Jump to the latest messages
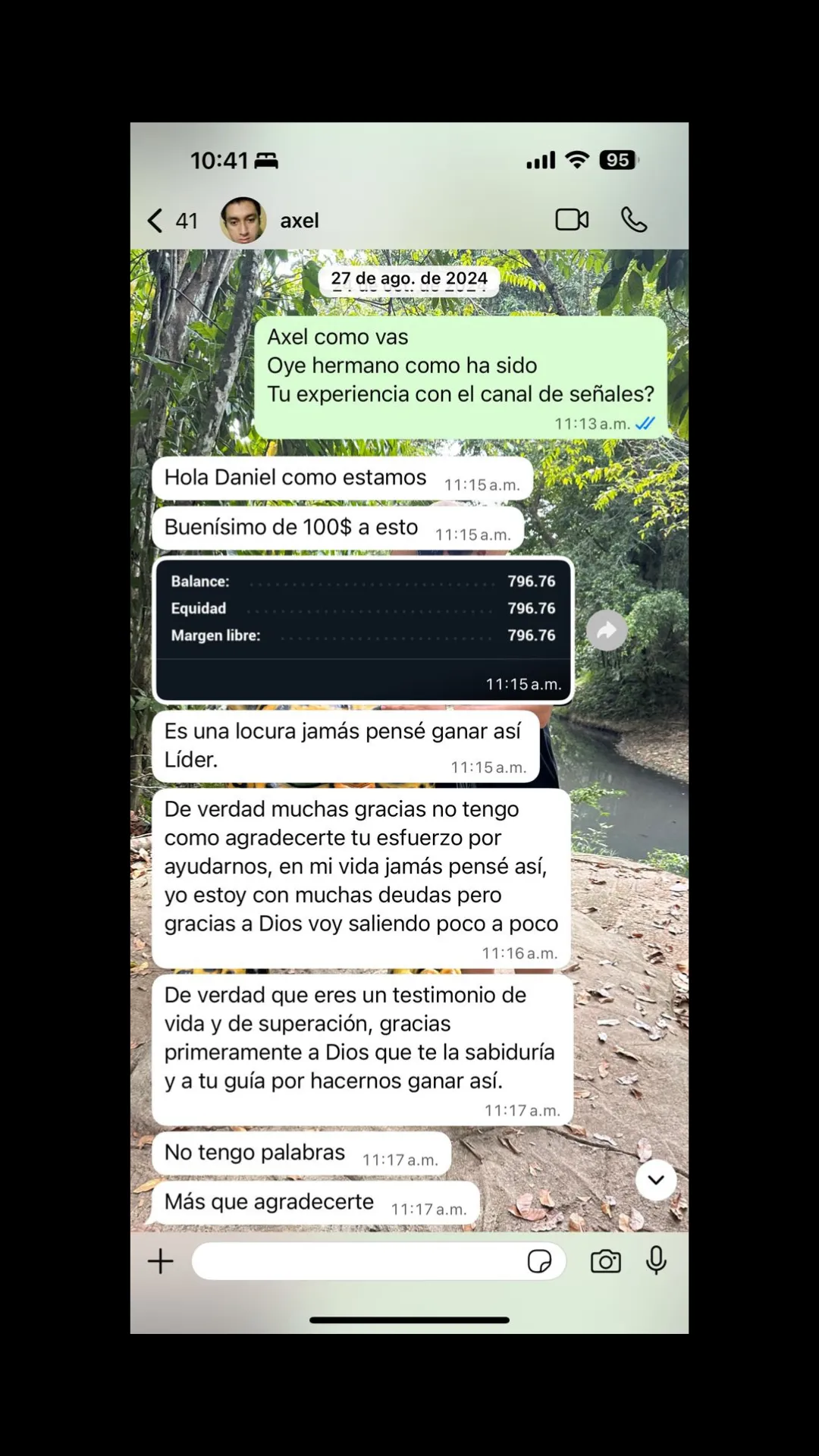Screen dimensions: 819x1456 [656, 1180]
